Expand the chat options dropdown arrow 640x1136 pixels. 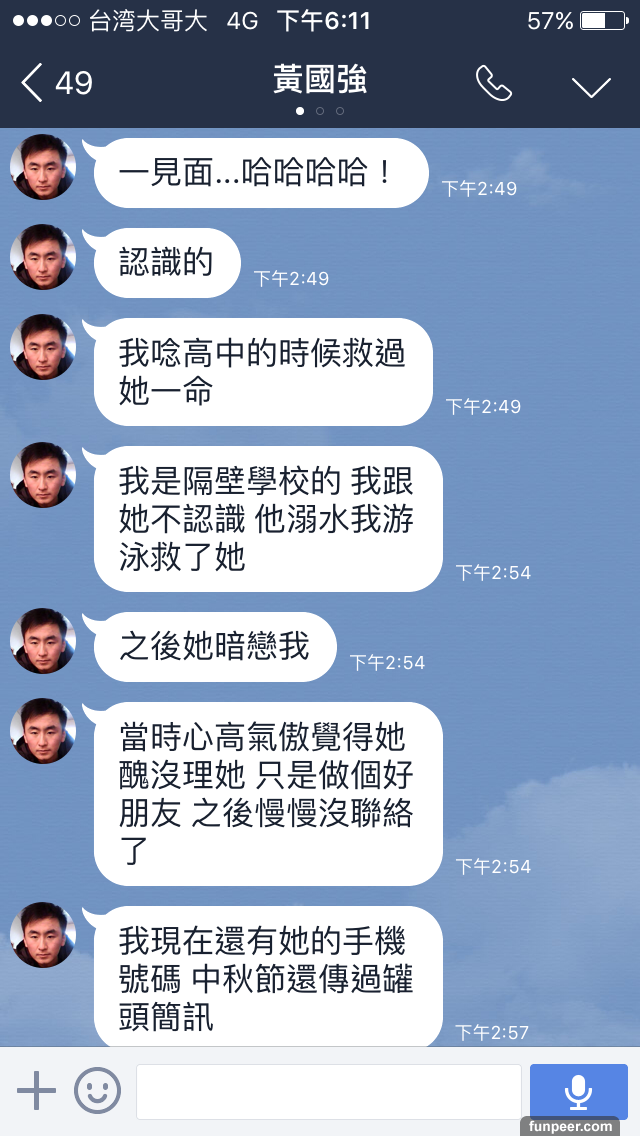coord(591,86)
